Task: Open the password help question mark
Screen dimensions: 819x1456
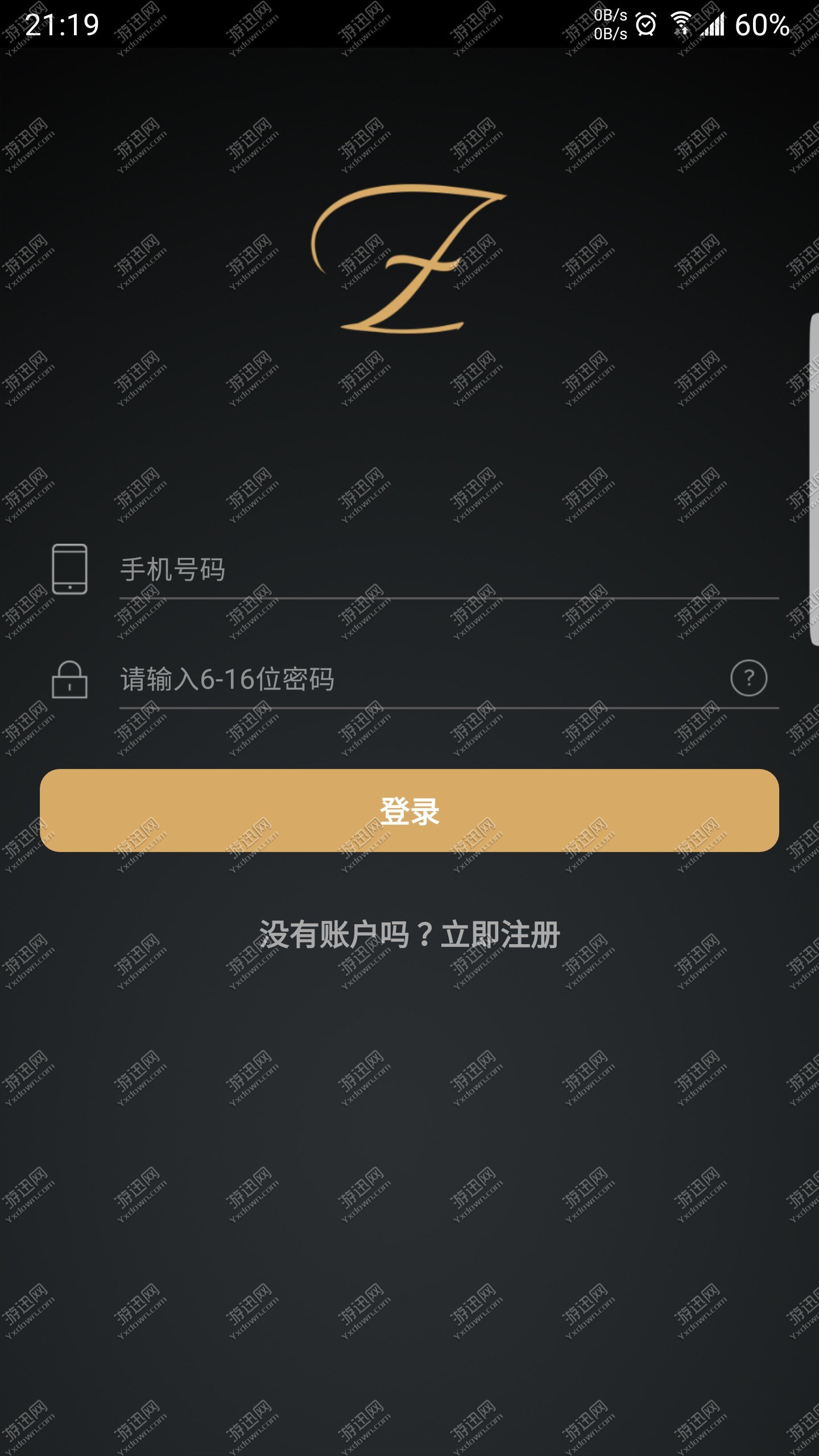Action: [x=748, y=678]
